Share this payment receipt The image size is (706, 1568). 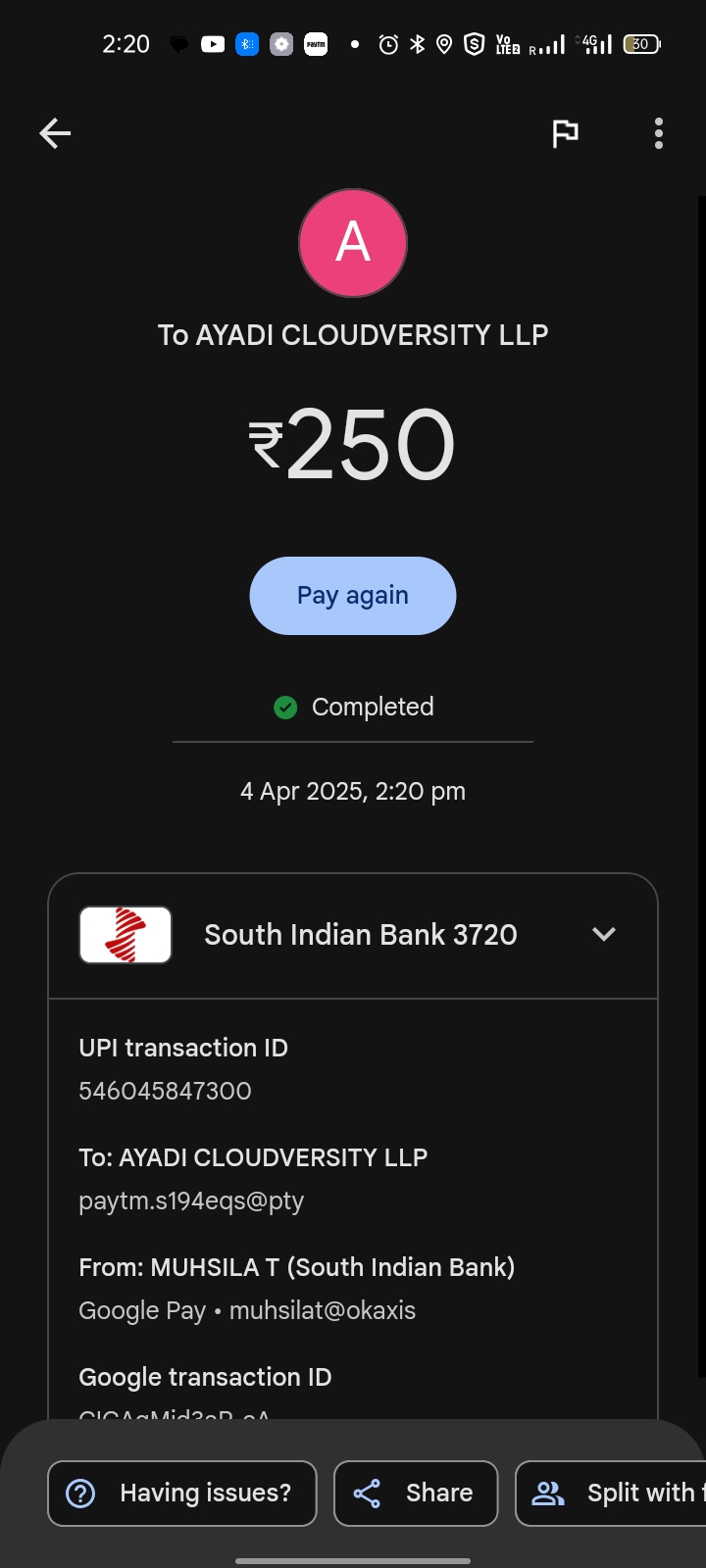click(x=416, y=1493)
